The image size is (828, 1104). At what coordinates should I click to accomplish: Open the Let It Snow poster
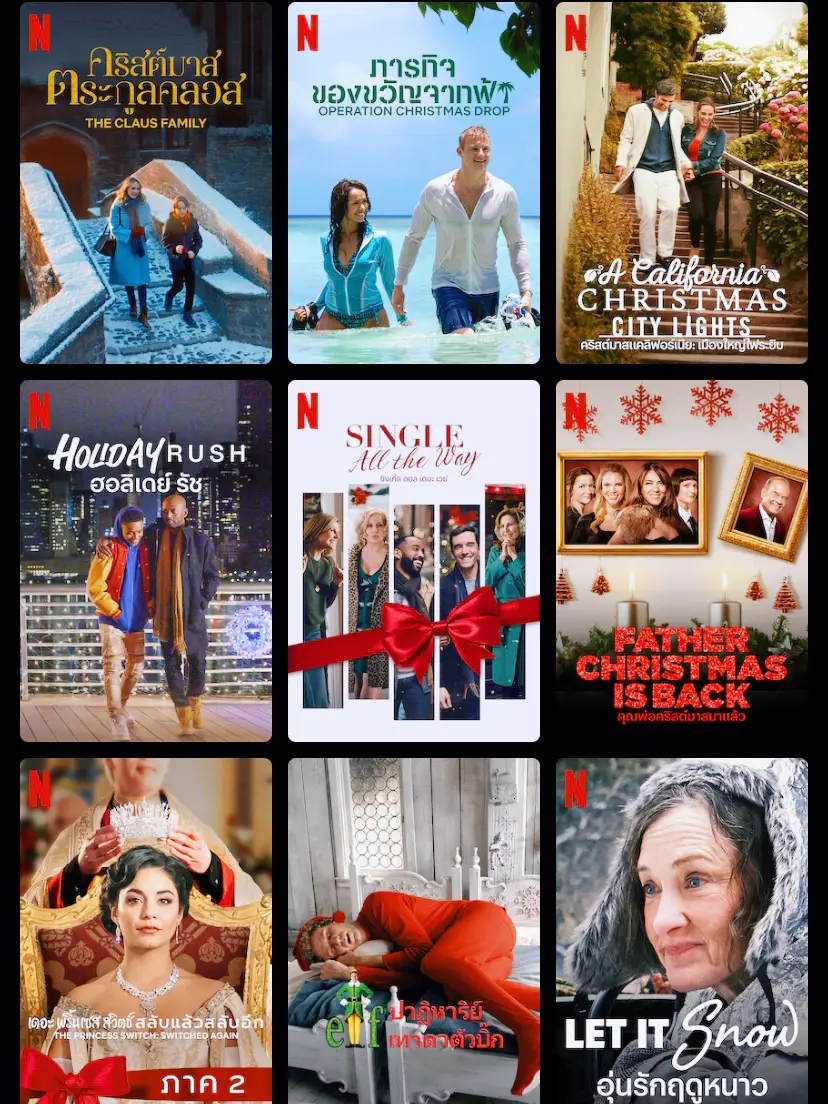click(x=682, y=930)
